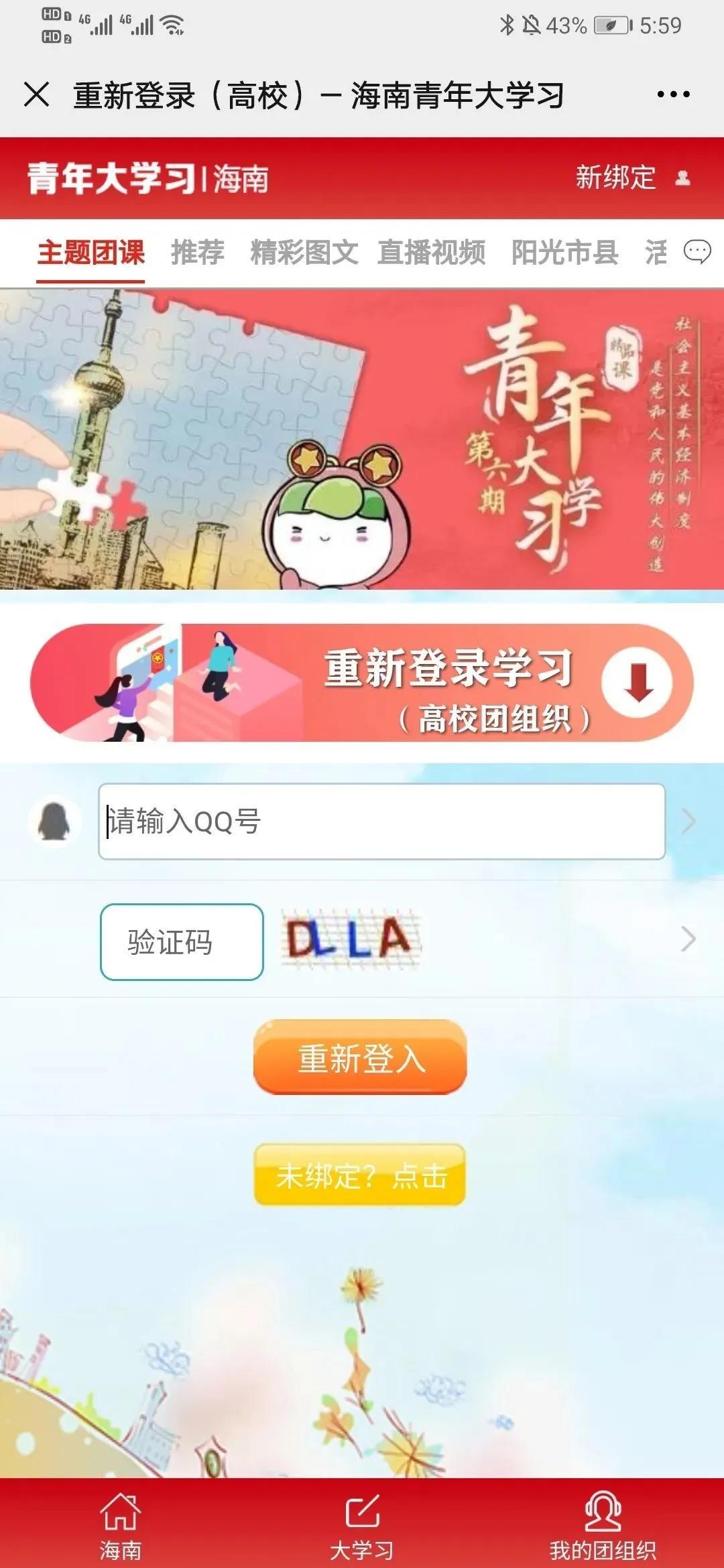Open the three-dot overflow menu
724x1568 pixels.
(673, 94)
